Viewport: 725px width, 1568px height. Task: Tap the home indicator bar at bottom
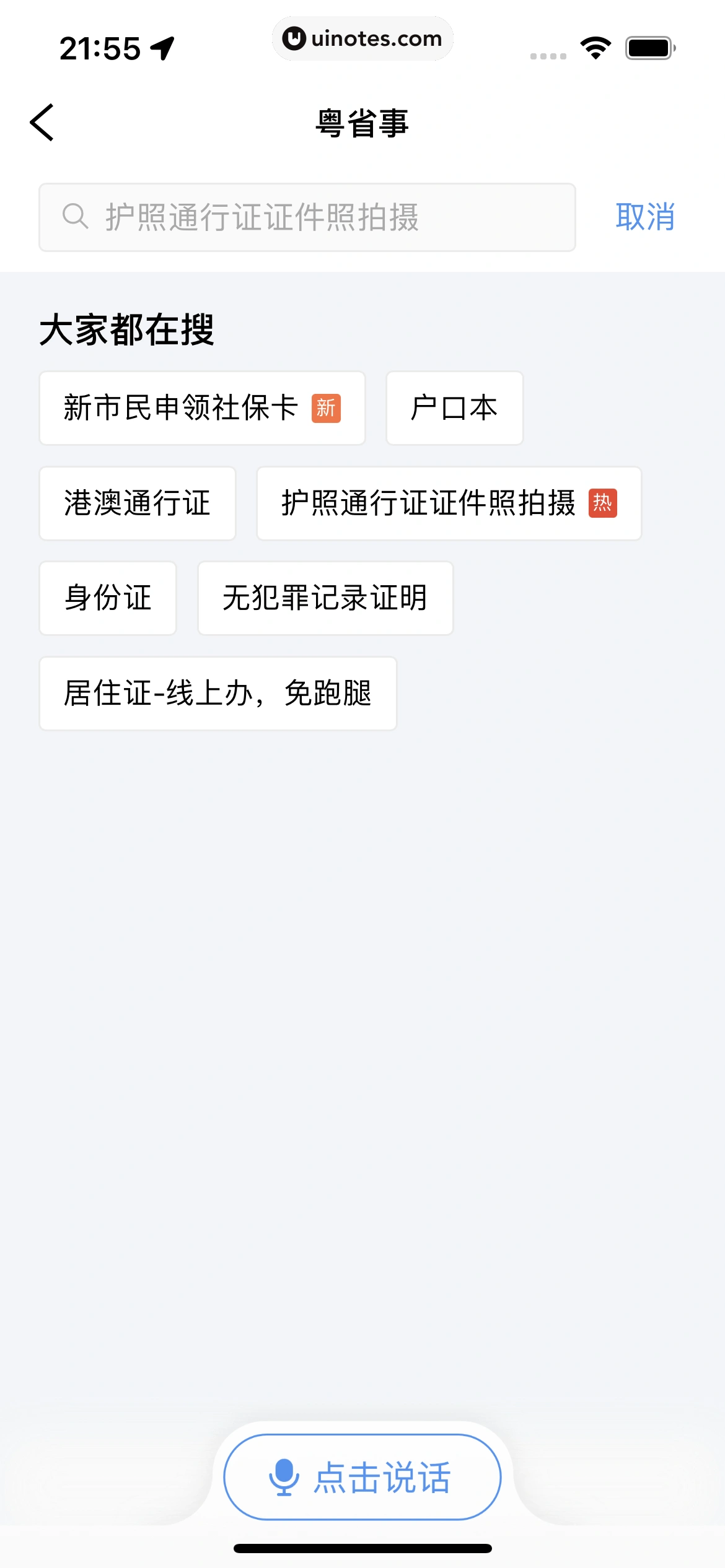click(x=362, y=1540)
